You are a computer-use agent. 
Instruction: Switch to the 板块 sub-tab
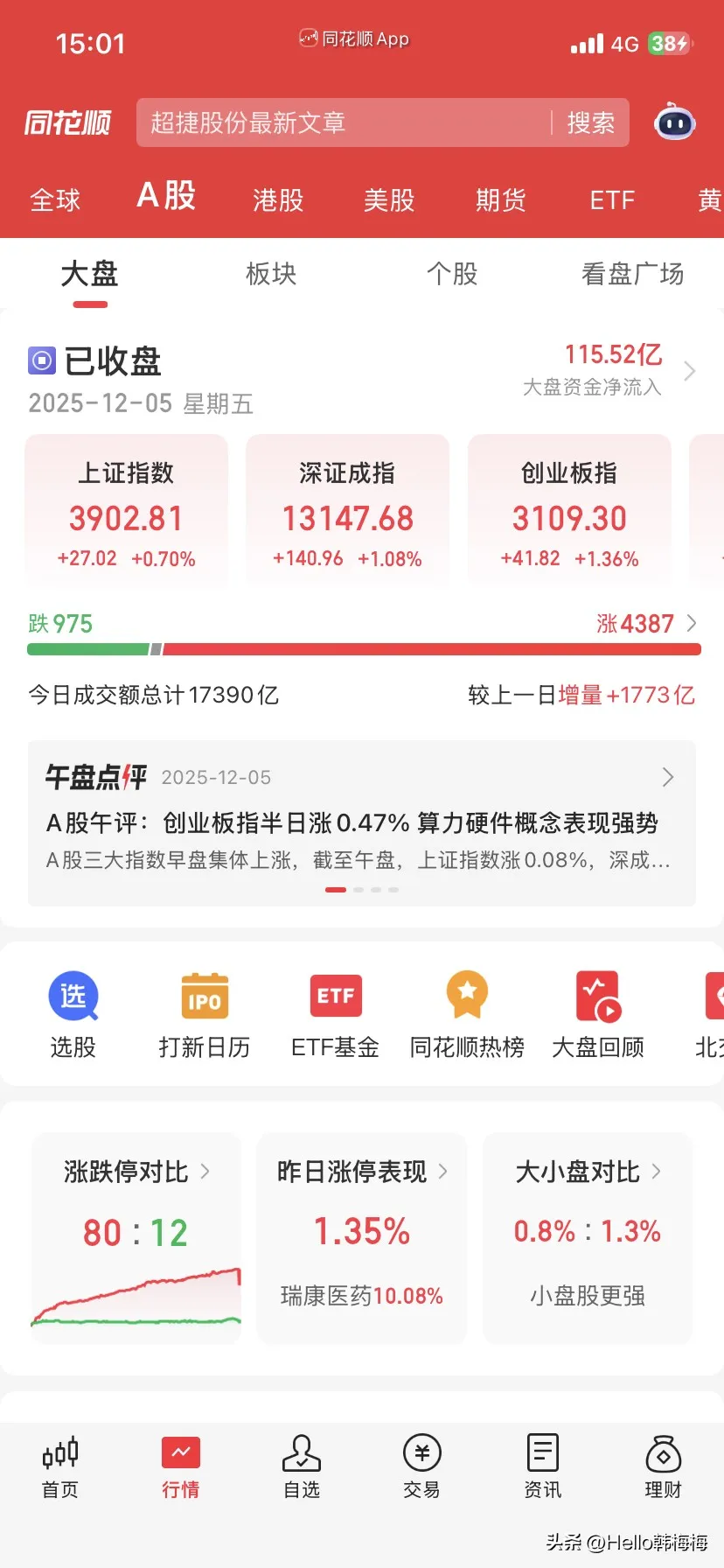[x=271, y=274]
